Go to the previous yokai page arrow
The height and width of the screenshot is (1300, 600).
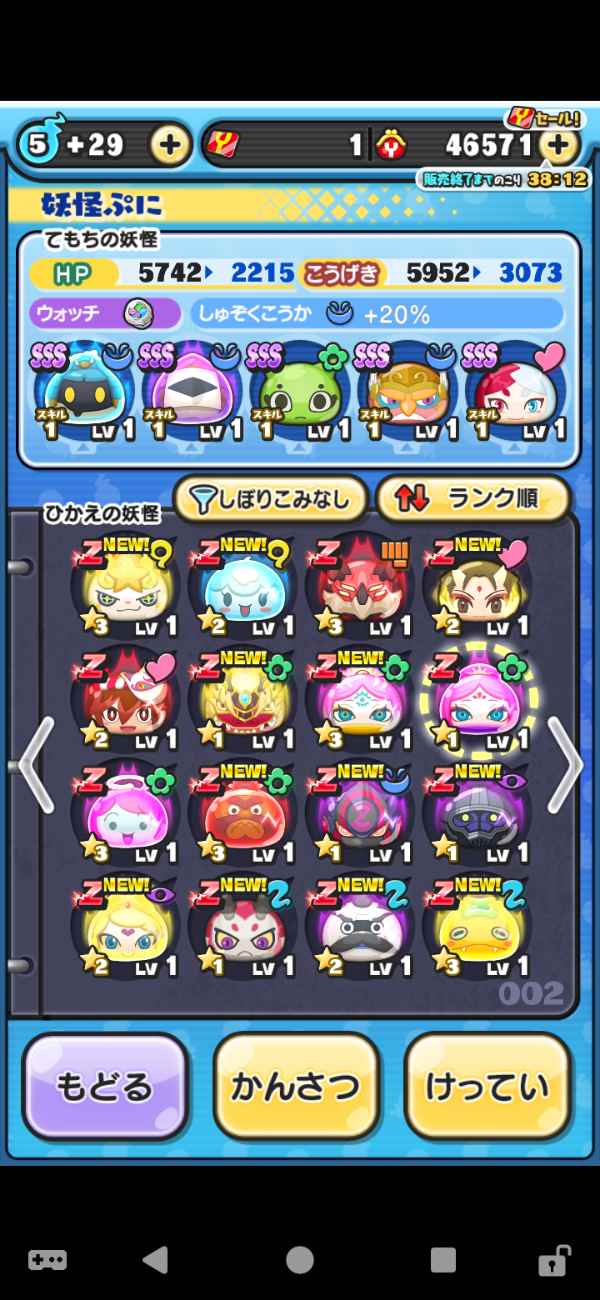coord(36,765)
